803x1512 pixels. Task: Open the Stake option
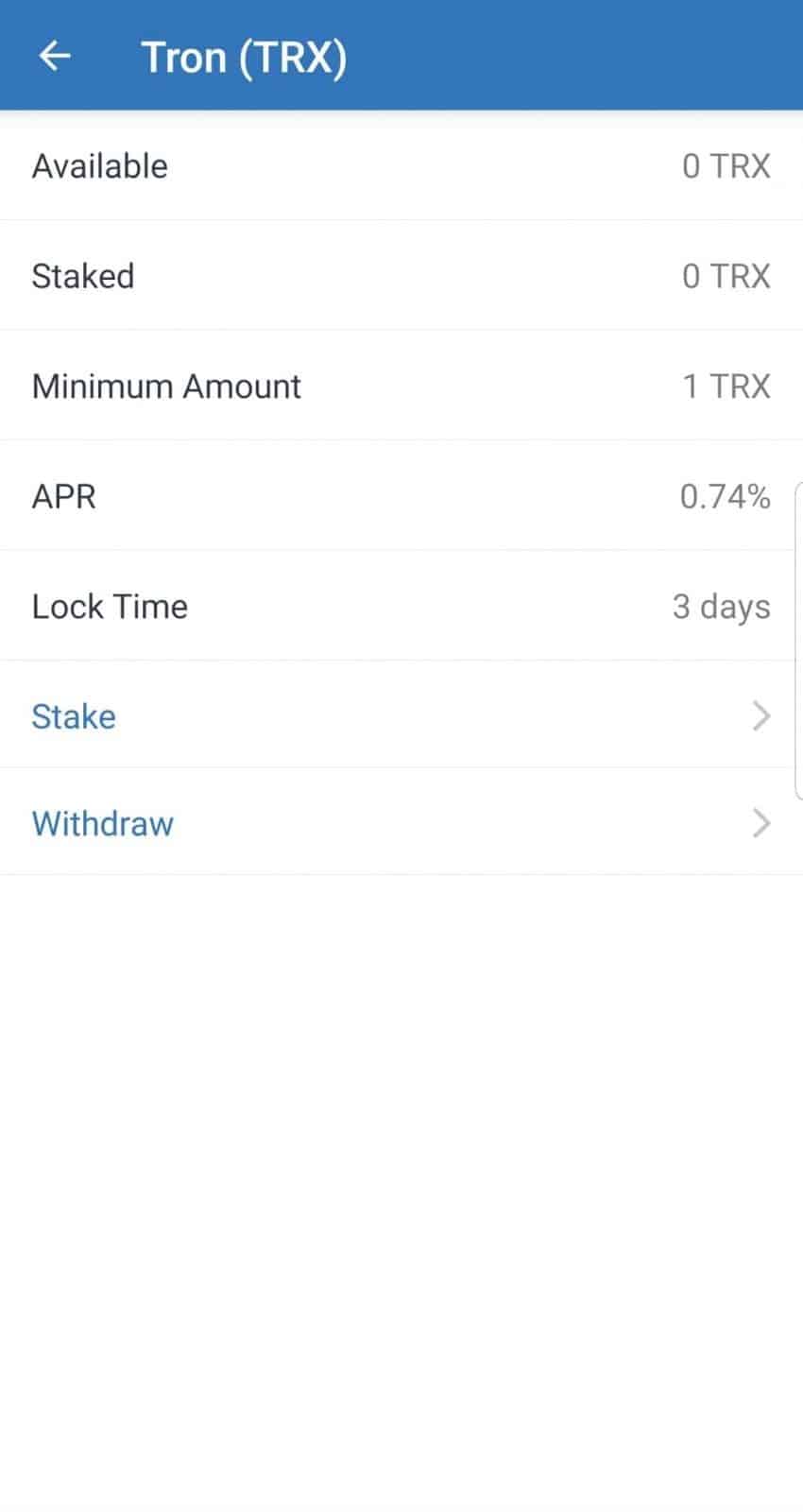coord(75,716)
